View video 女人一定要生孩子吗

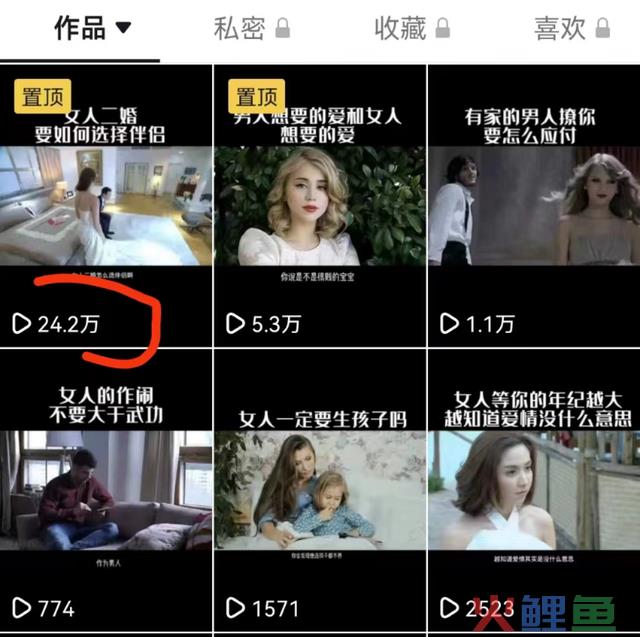[x=319, y=490]
